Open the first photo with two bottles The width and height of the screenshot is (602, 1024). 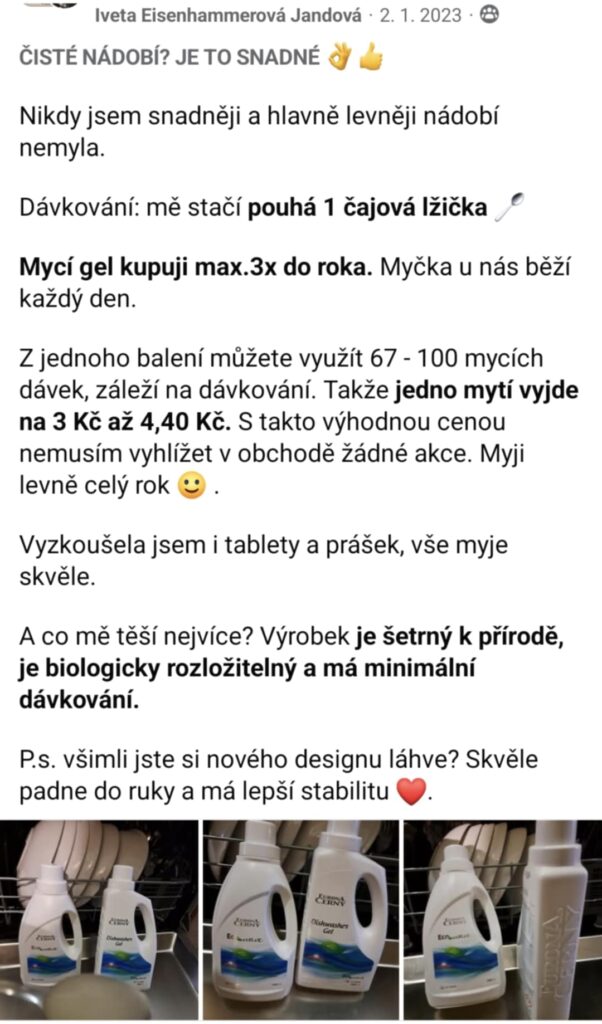[x=98, y=920]
